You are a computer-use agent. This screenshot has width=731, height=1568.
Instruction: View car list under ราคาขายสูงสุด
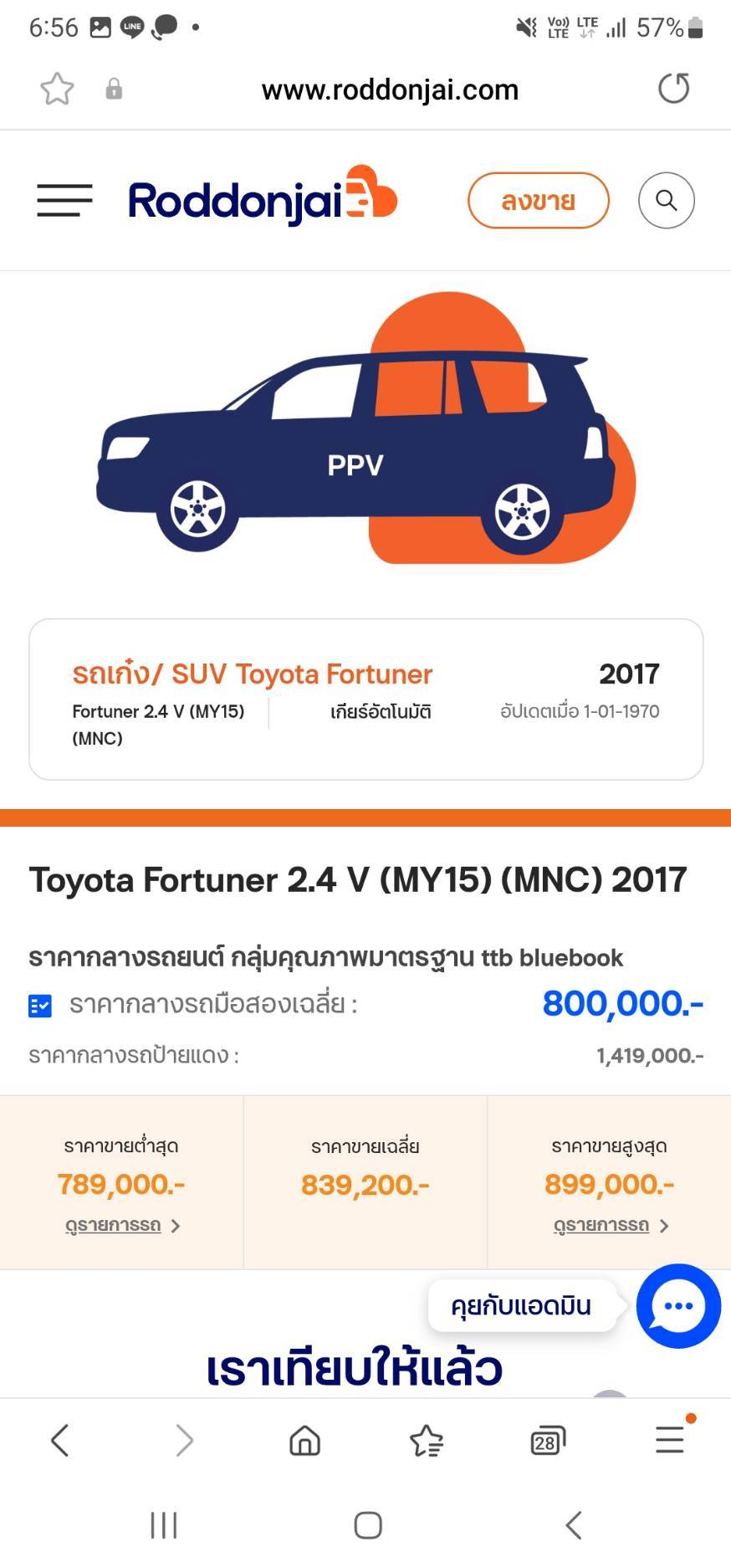point(611,1225)
